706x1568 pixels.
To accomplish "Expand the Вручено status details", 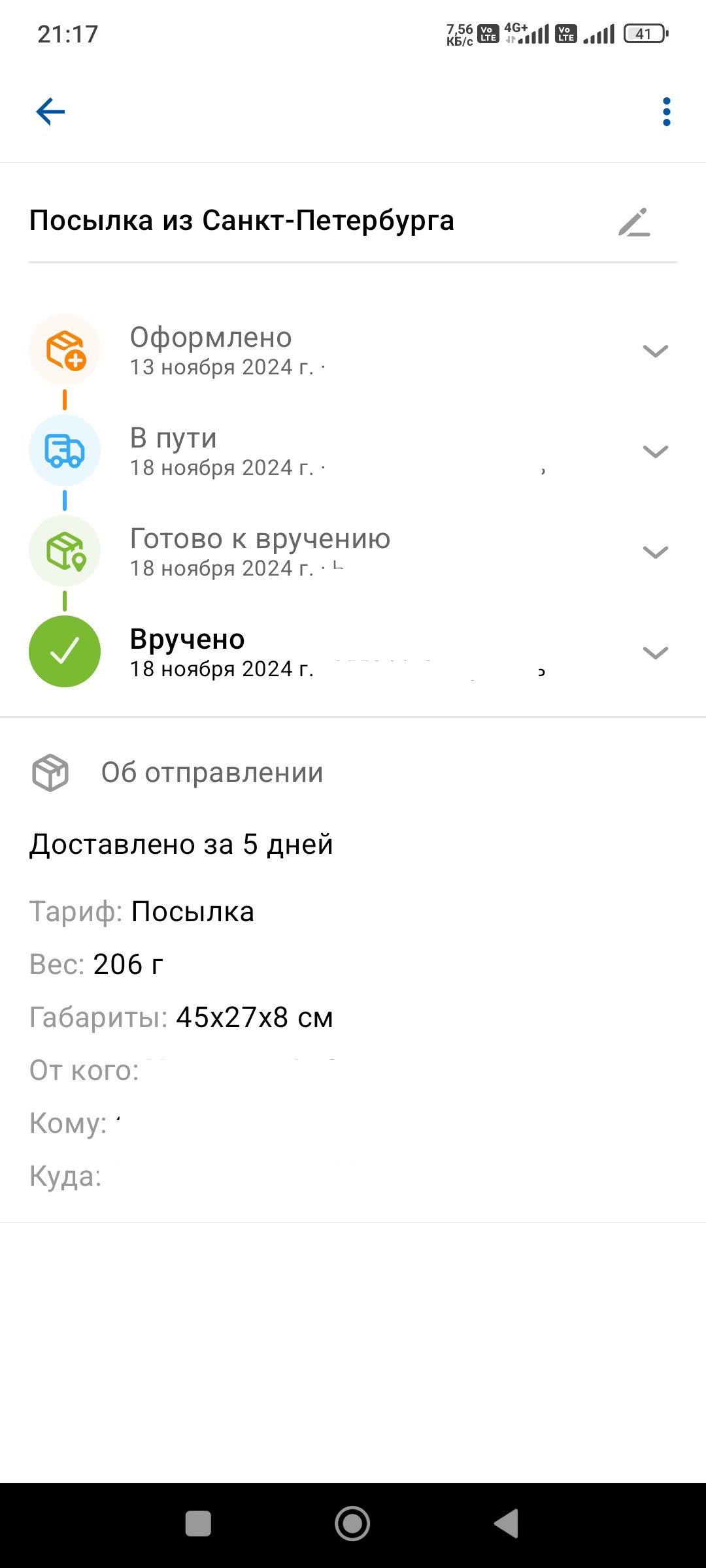I will (x=655, y=653).
